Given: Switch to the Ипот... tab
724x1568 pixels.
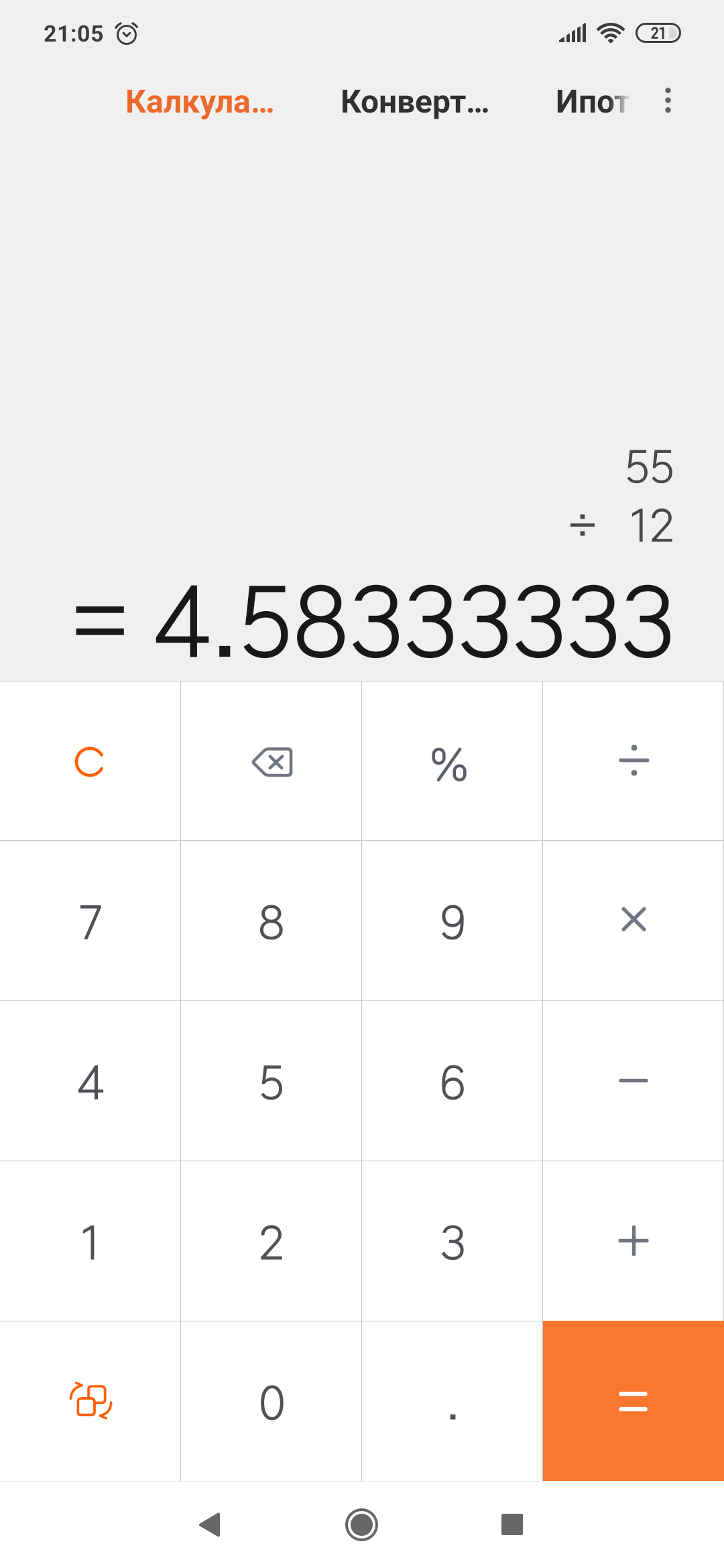Looking at the screenshot, I should tap(591, 102).
